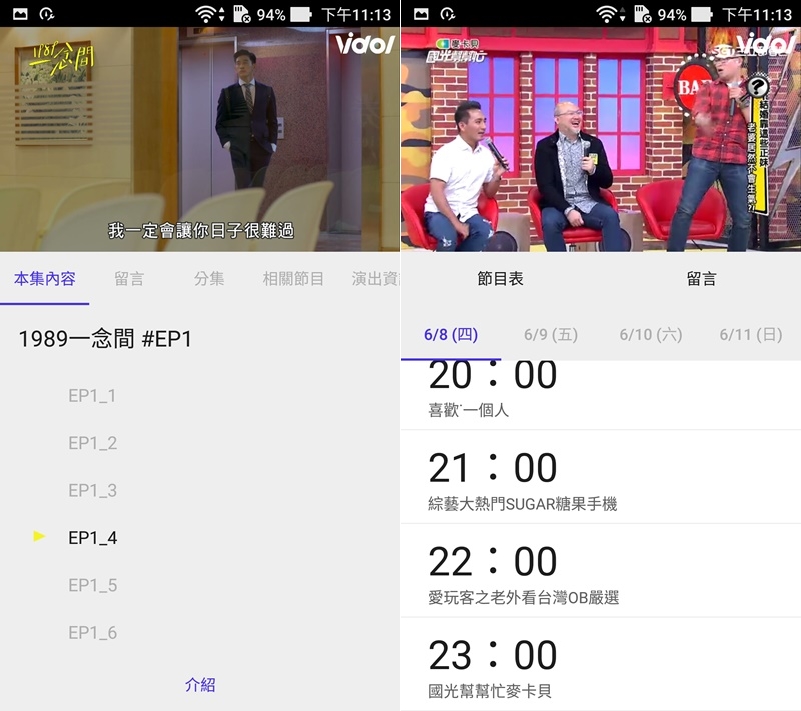Choose segment EP1_5

point(92,585)
